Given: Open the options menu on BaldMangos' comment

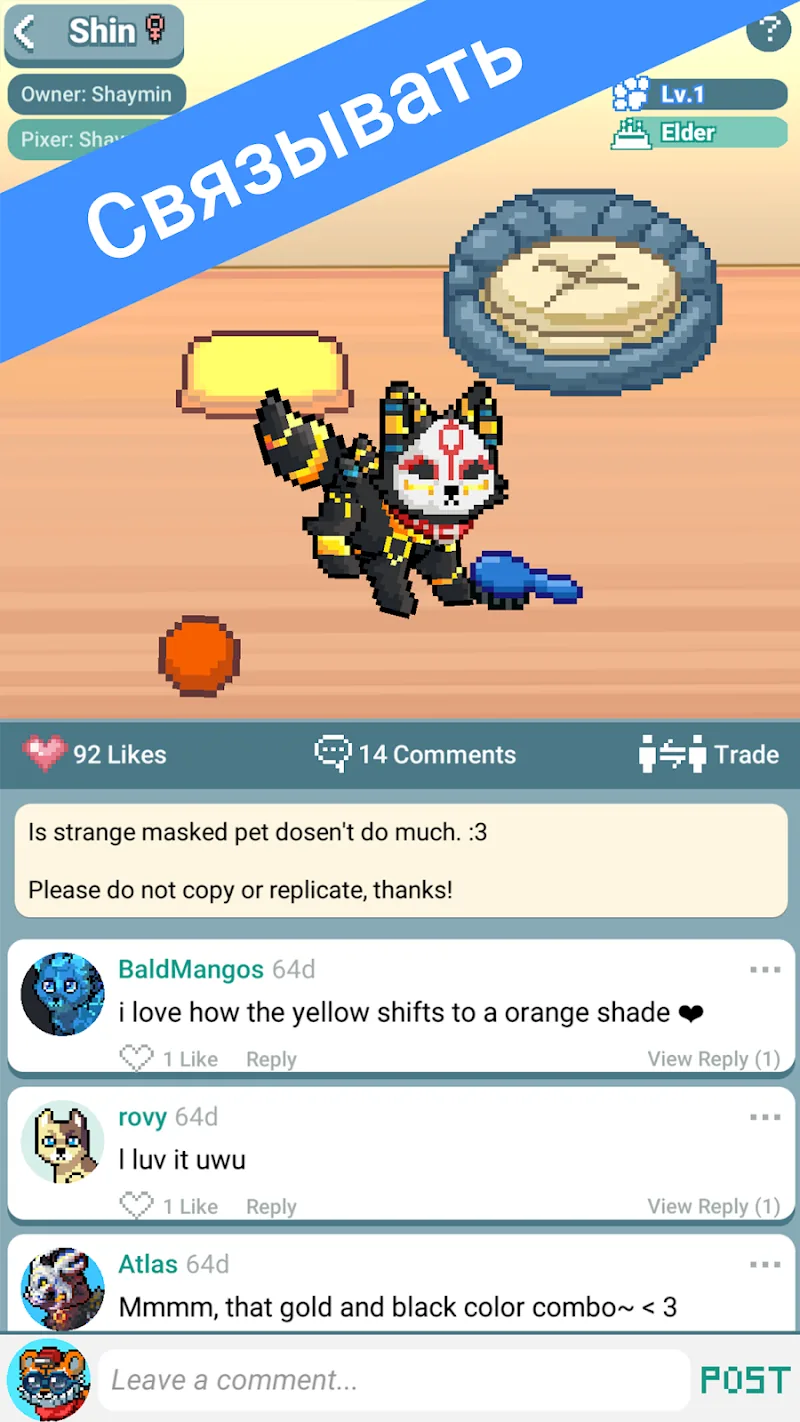Looking at the screenshot, I should point(765,970).
